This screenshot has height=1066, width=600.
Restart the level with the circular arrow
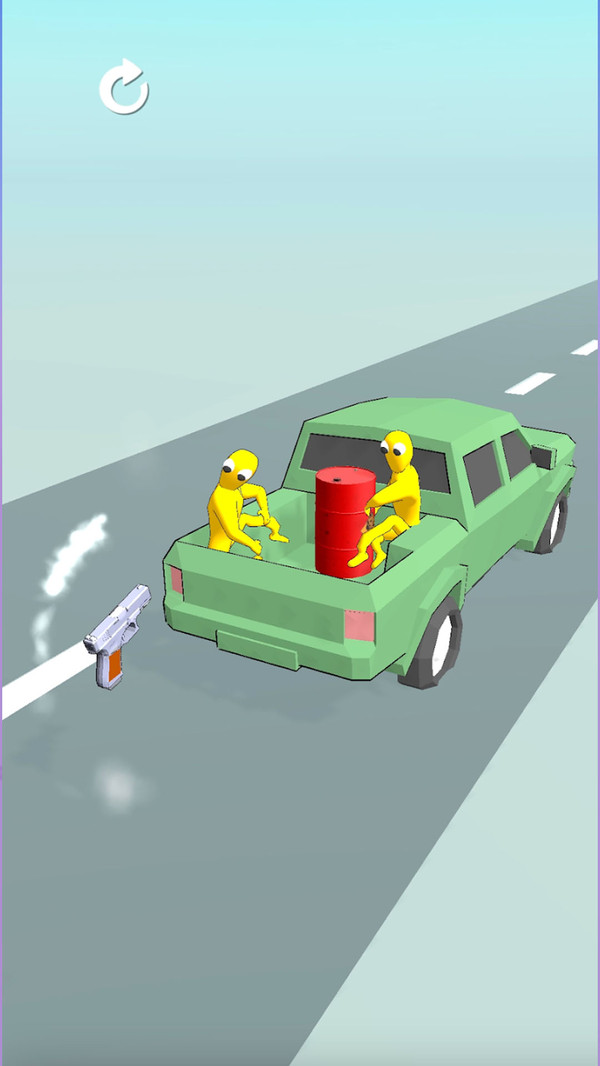point(124,86)
